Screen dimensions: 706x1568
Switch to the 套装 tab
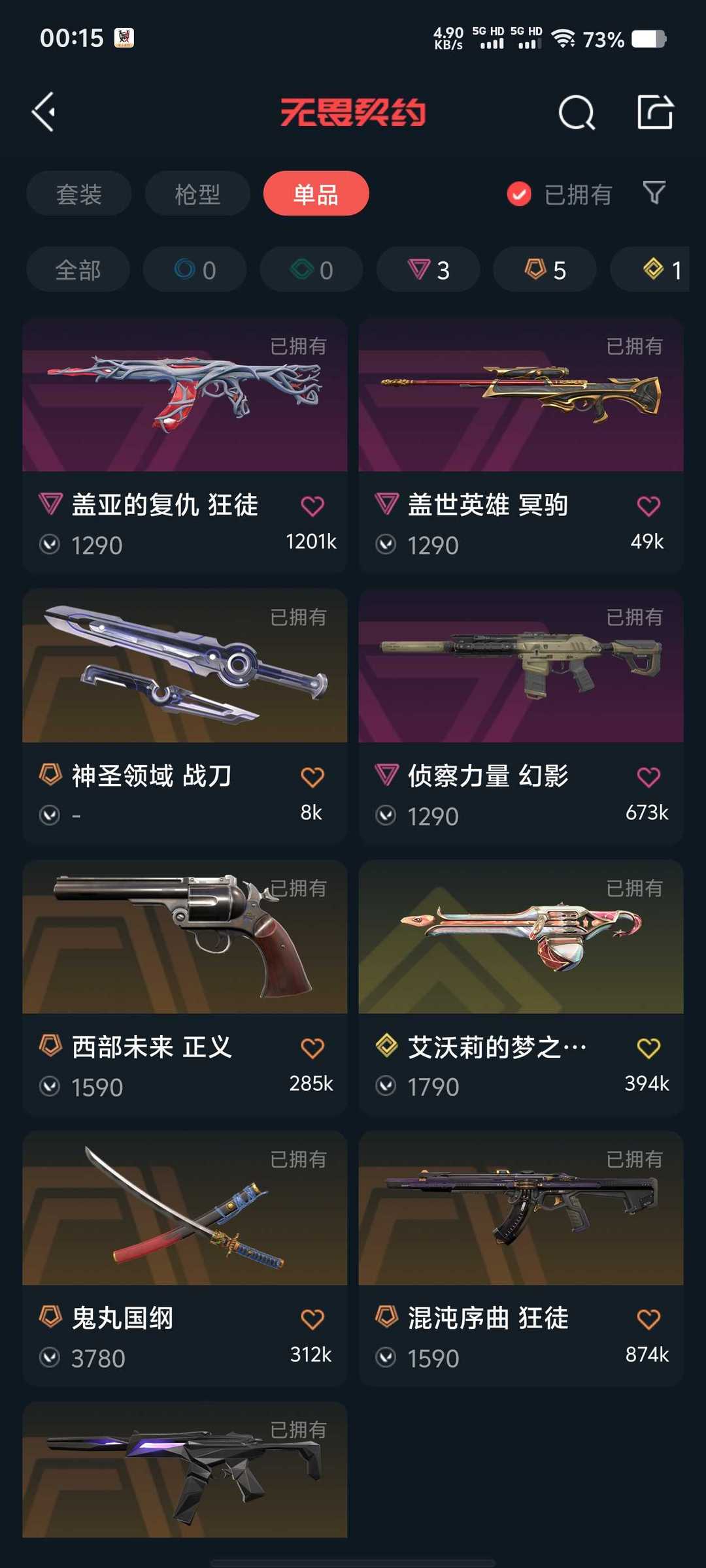[x=79, y=193]
